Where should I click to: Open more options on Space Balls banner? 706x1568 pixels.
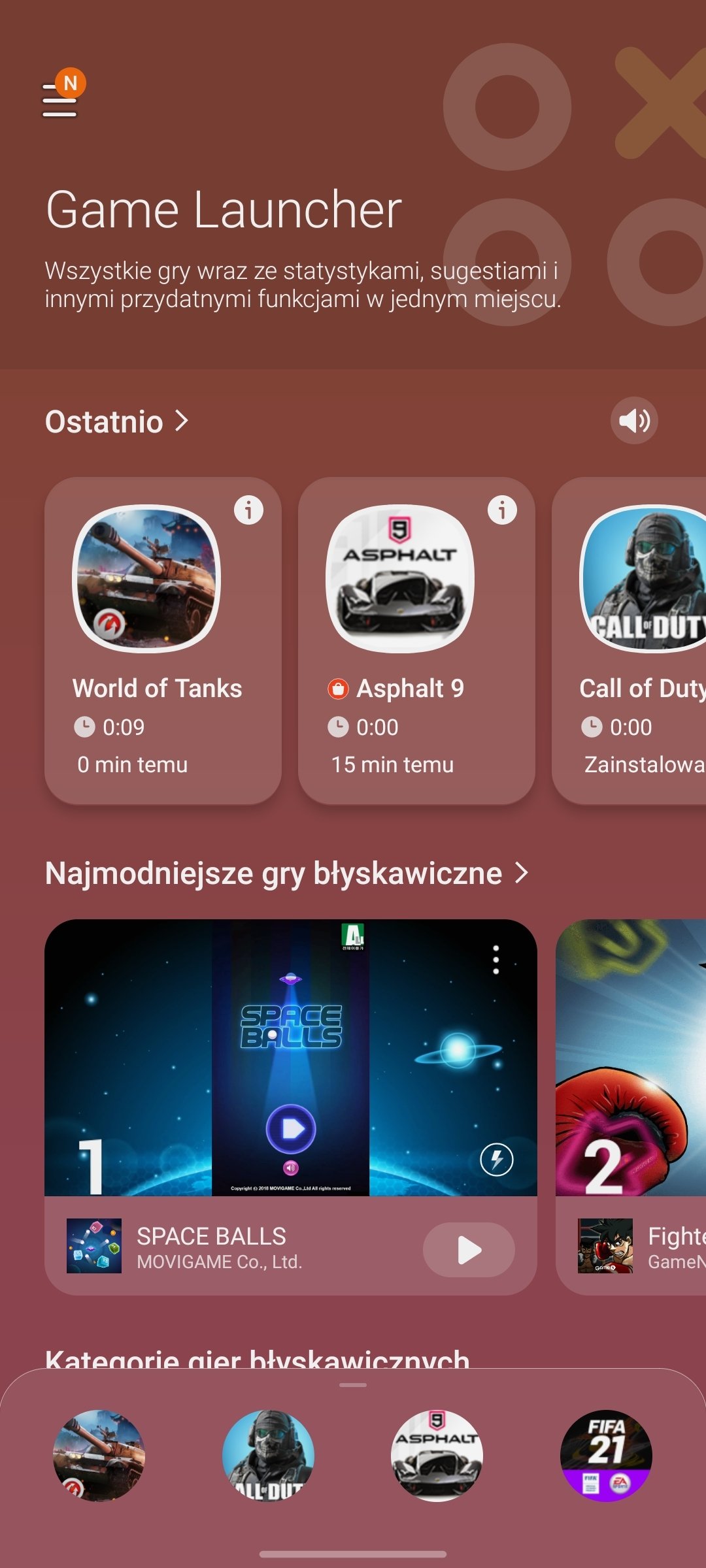(x=496, y=960)
